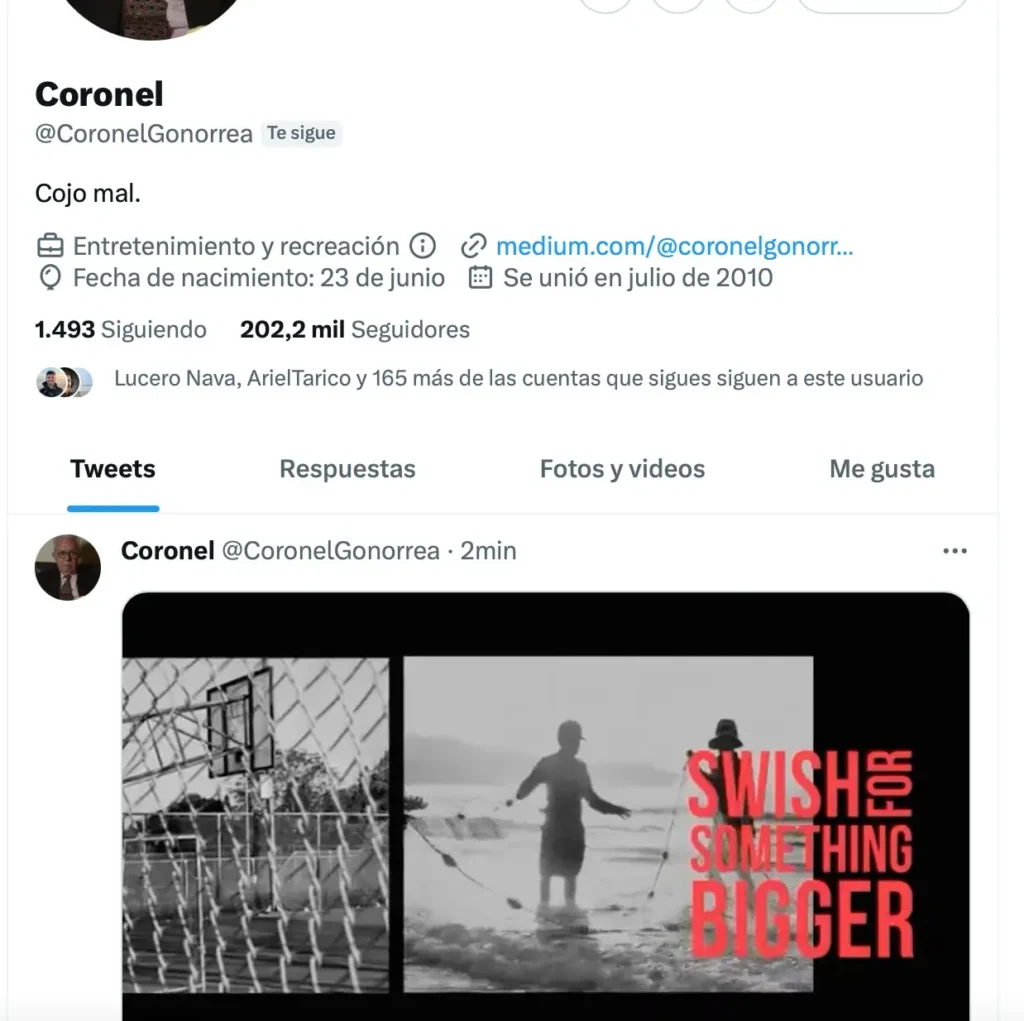Open the Me gusta tab
The width and height of the screenshot is (1024, 1021).
coord(881,469)
